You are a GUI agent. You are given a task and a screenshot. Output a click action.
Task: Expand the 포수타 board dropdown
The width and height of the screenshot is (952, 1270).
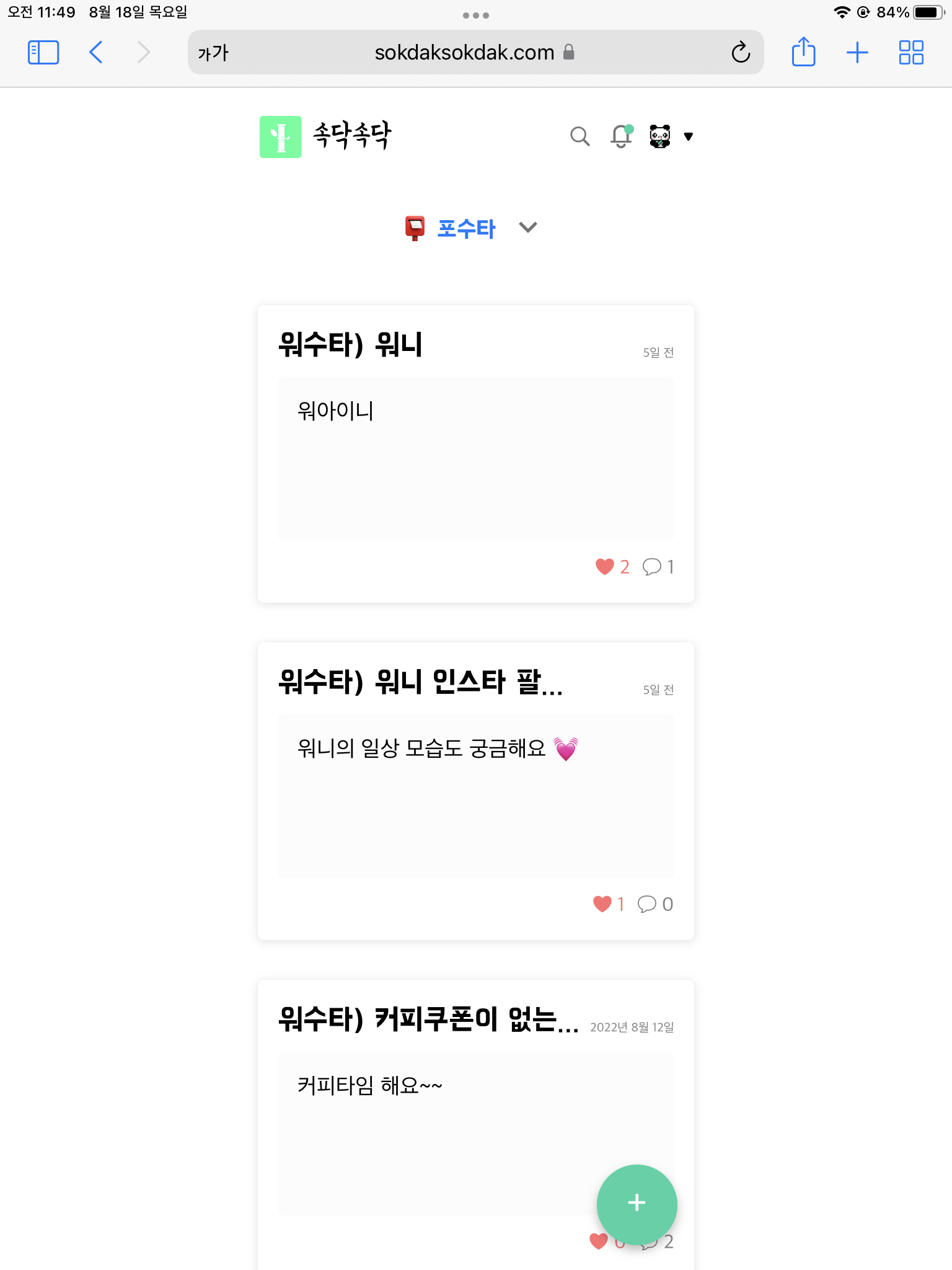click(527, 228)
